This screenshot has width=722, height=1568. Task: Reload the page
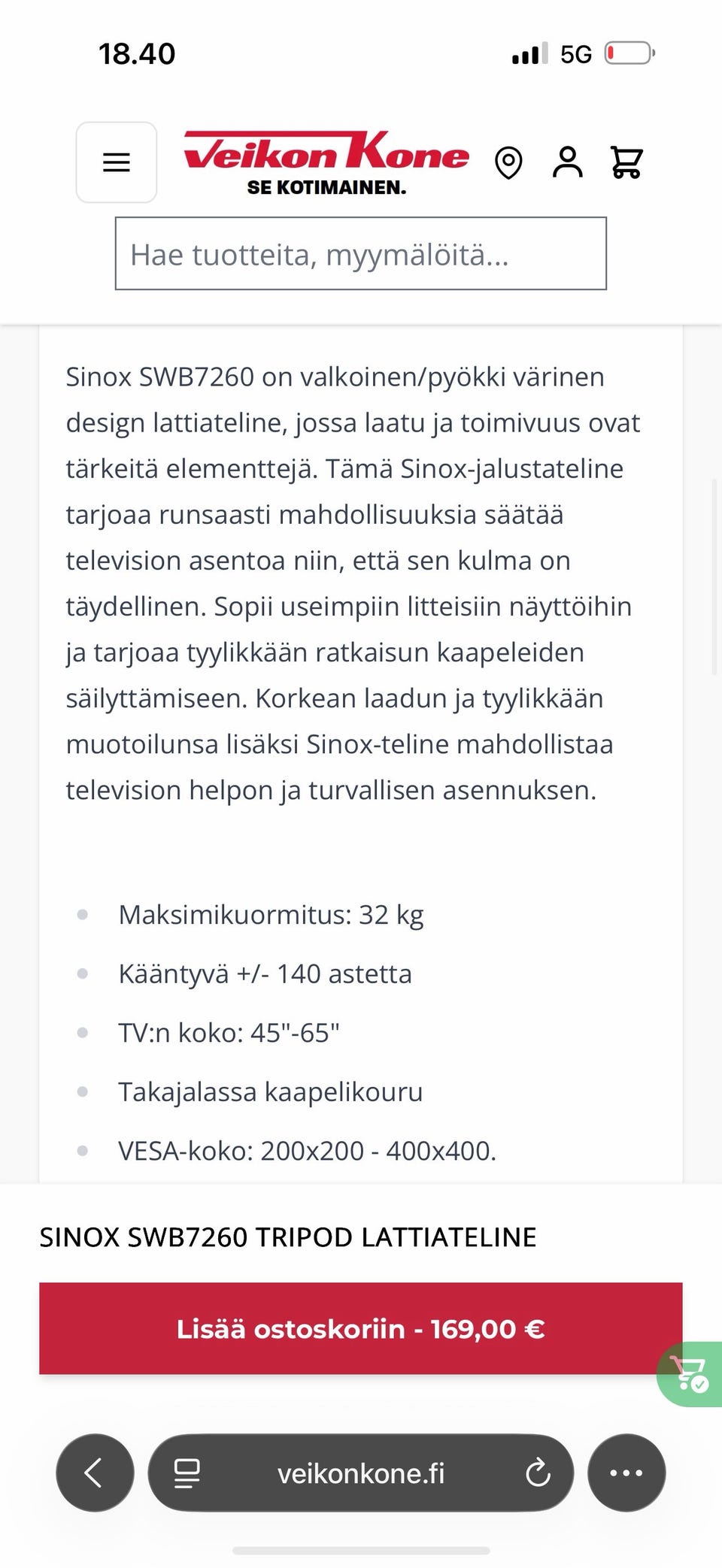pos(538,1473)
